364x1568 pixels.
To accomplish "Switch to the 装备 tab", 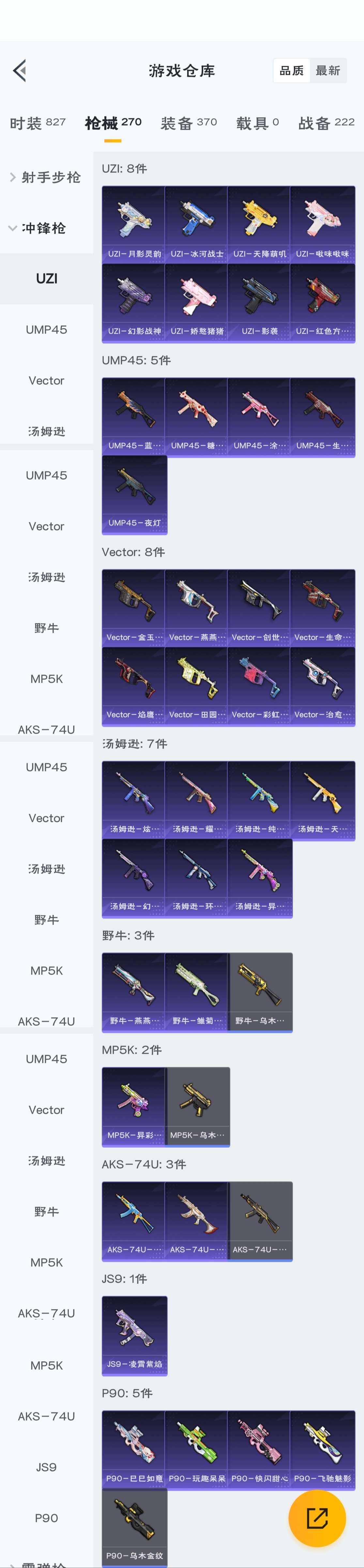I will click(x=189, y=123).
